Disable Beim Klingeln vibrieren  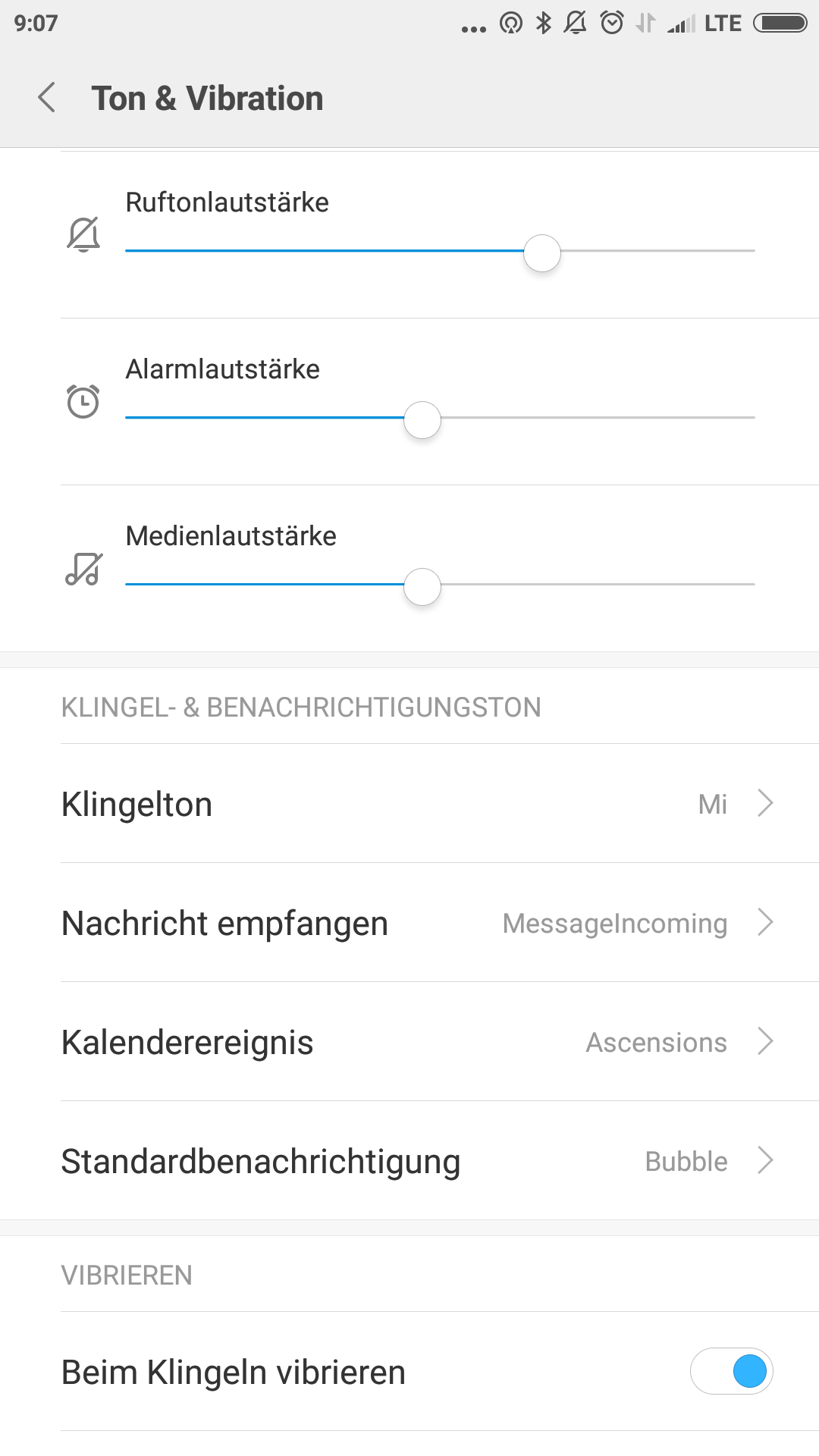click(731, 1371)
